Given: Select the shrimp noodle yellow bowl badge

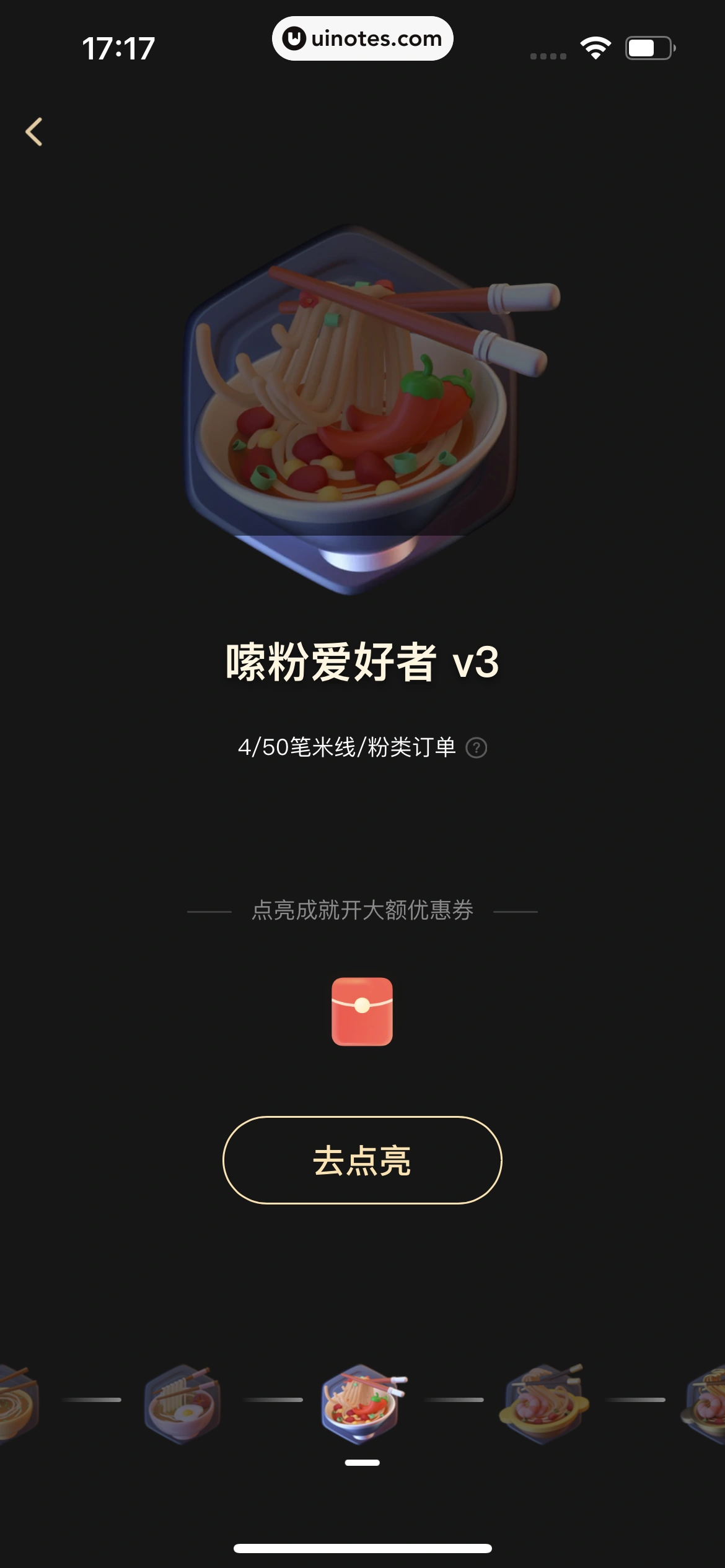Looking at the screenshot, I should coord(543,1404).
